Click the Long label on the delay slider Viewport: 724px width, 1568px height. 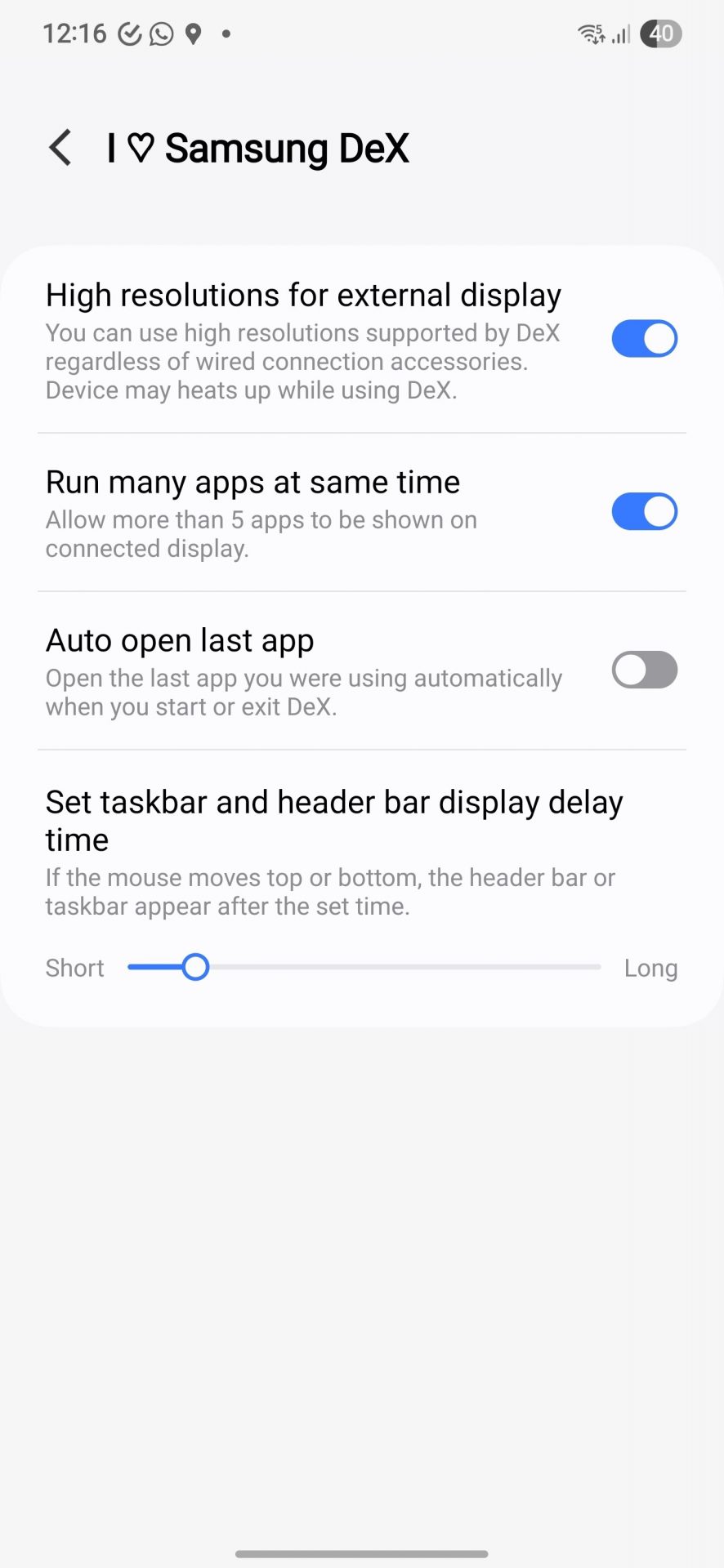click(650, 967)
